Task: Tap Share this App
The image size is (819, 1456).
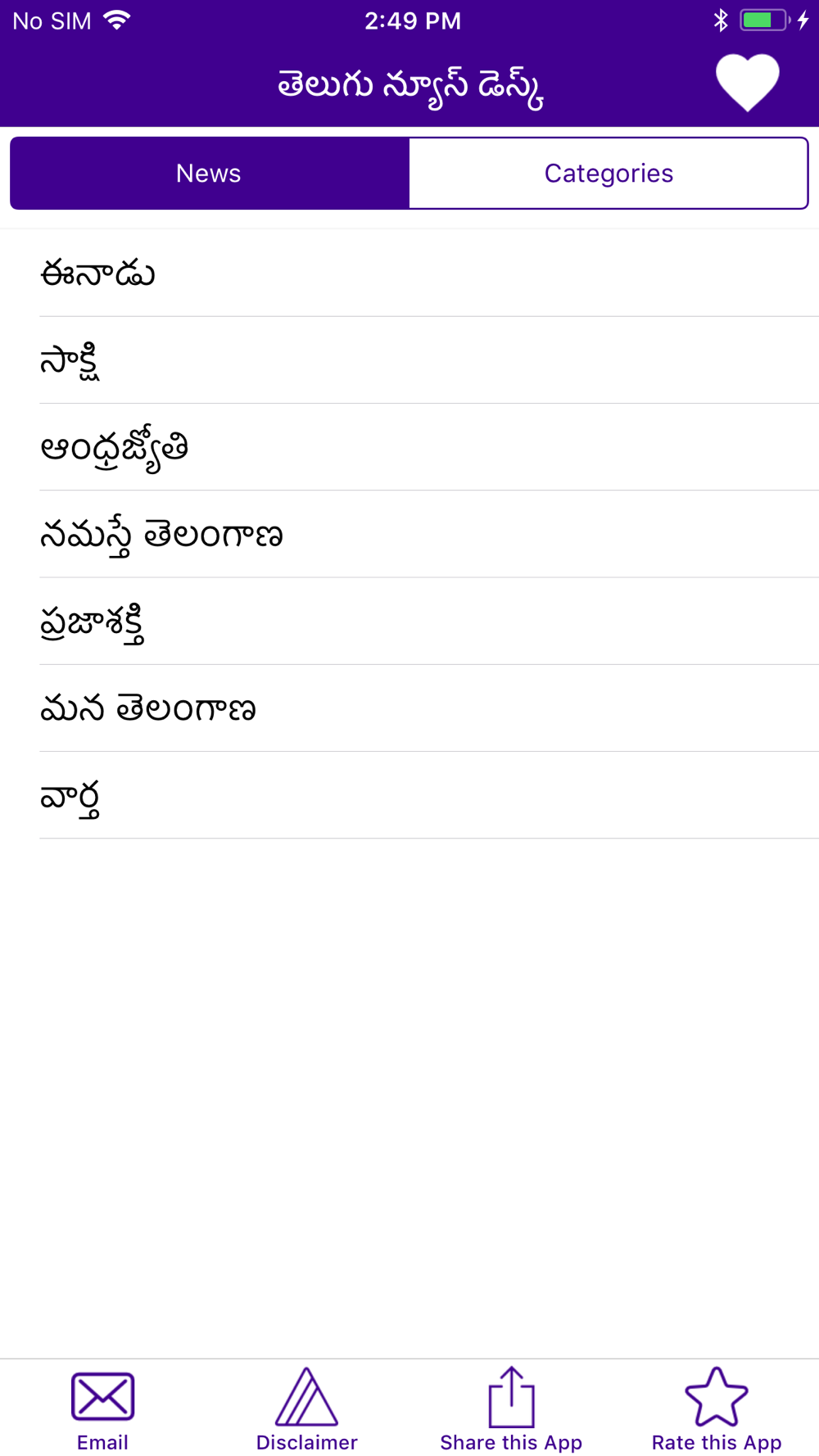Action: pos(511,1410)
